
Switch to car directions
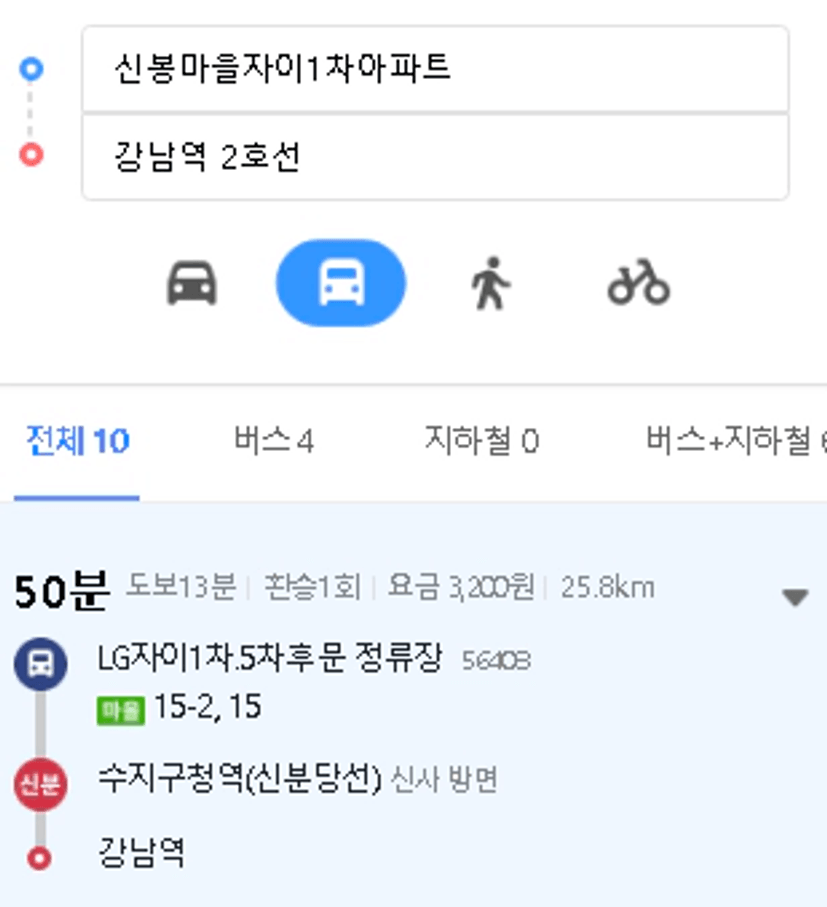coord(191,283)
